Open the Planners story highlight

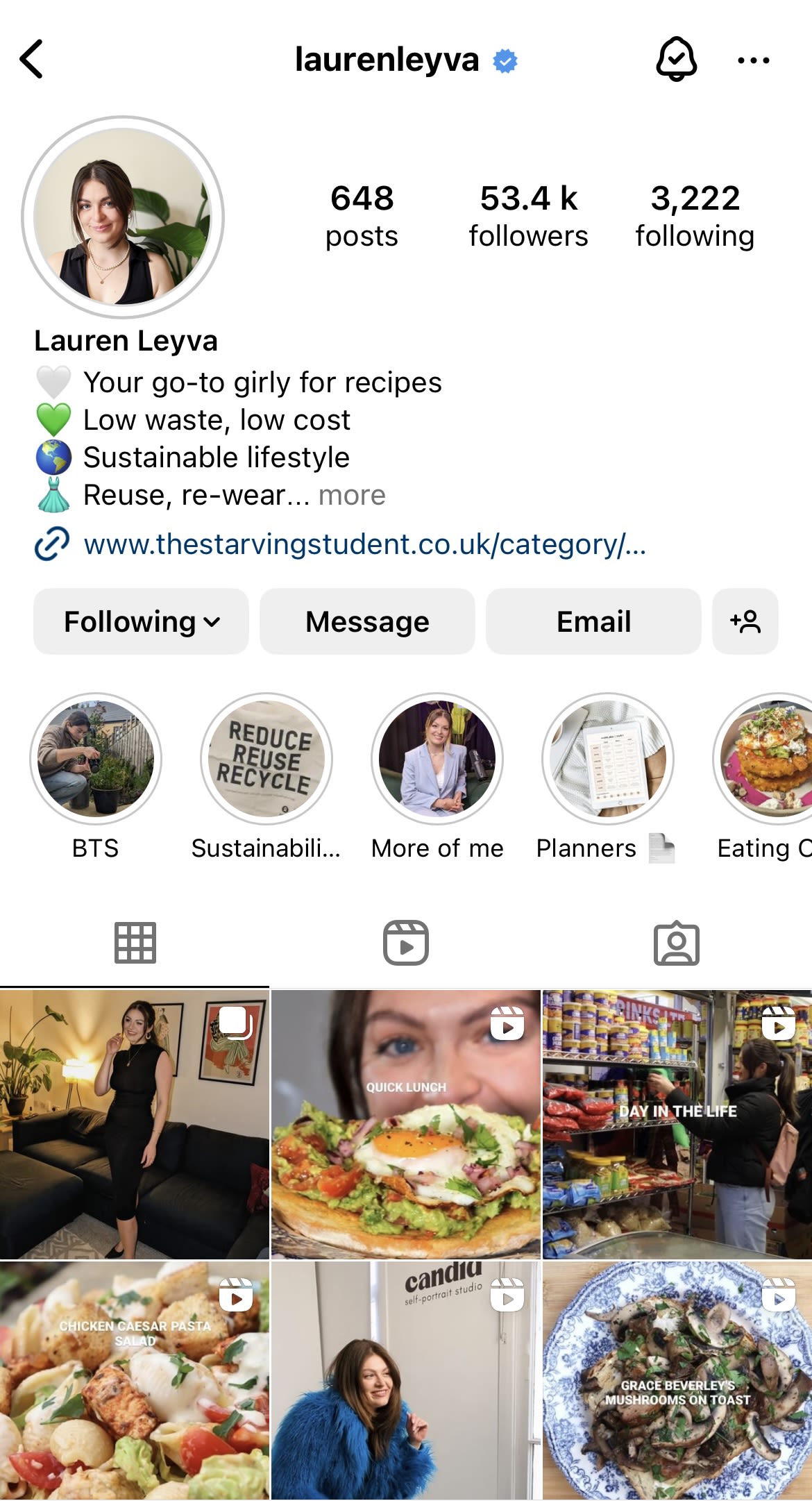pyautogui.click(x=608, y=759)
